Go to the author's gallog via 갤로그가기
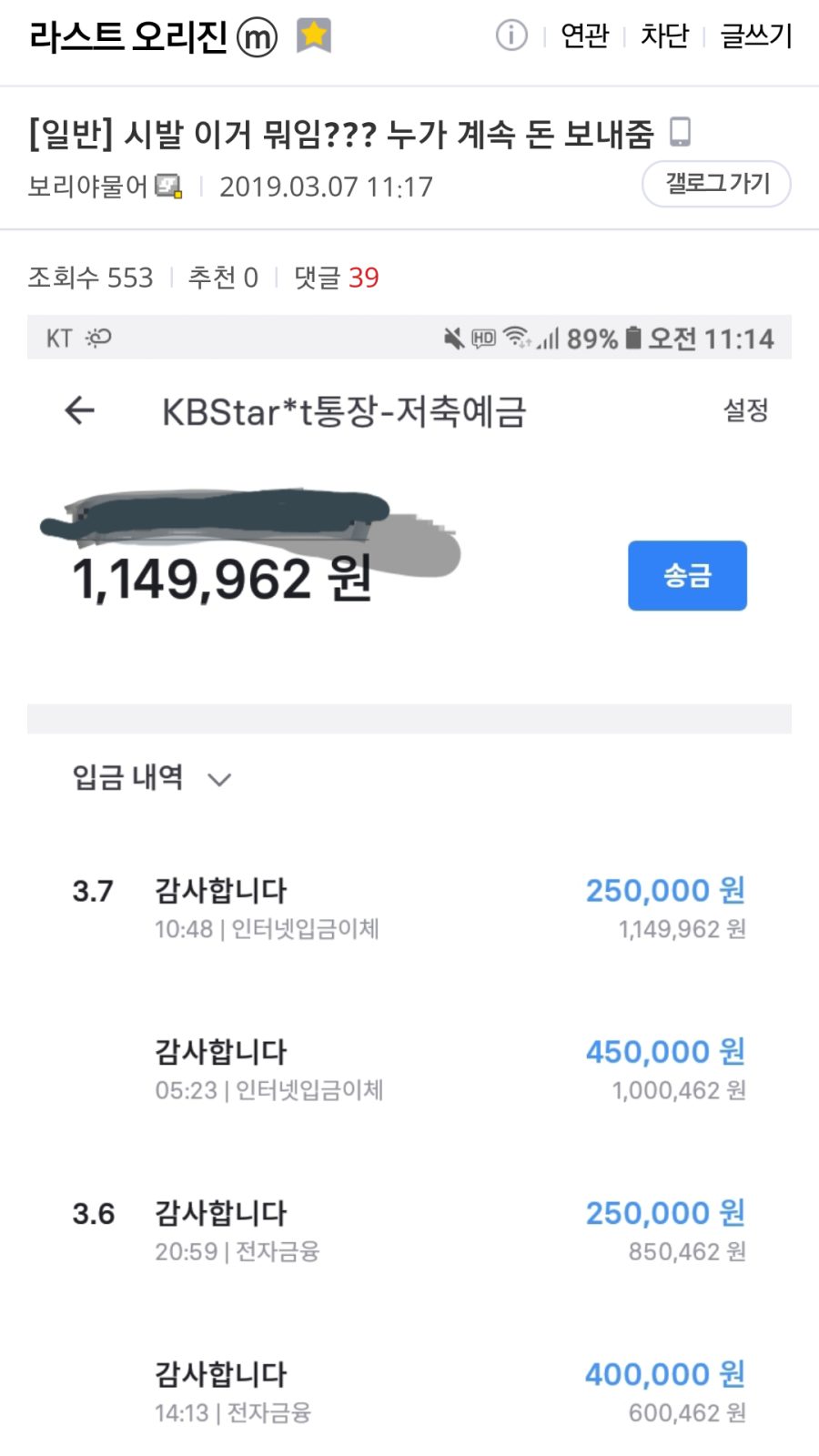This screenshot has width=819, height=1456. pos(716,184)
